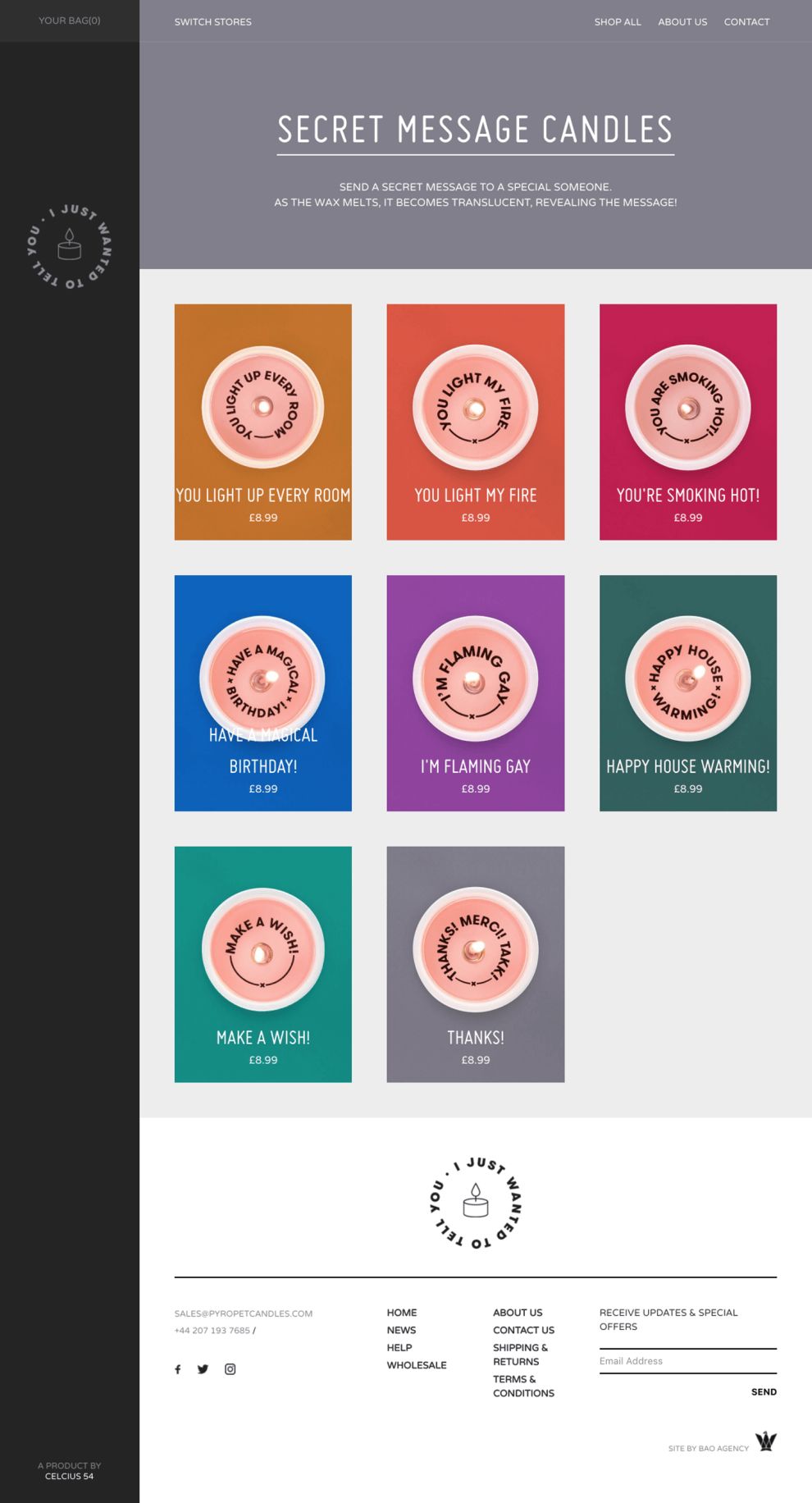Open Your Bag
The image size is (812, 1503).
[x=69, y=21]
